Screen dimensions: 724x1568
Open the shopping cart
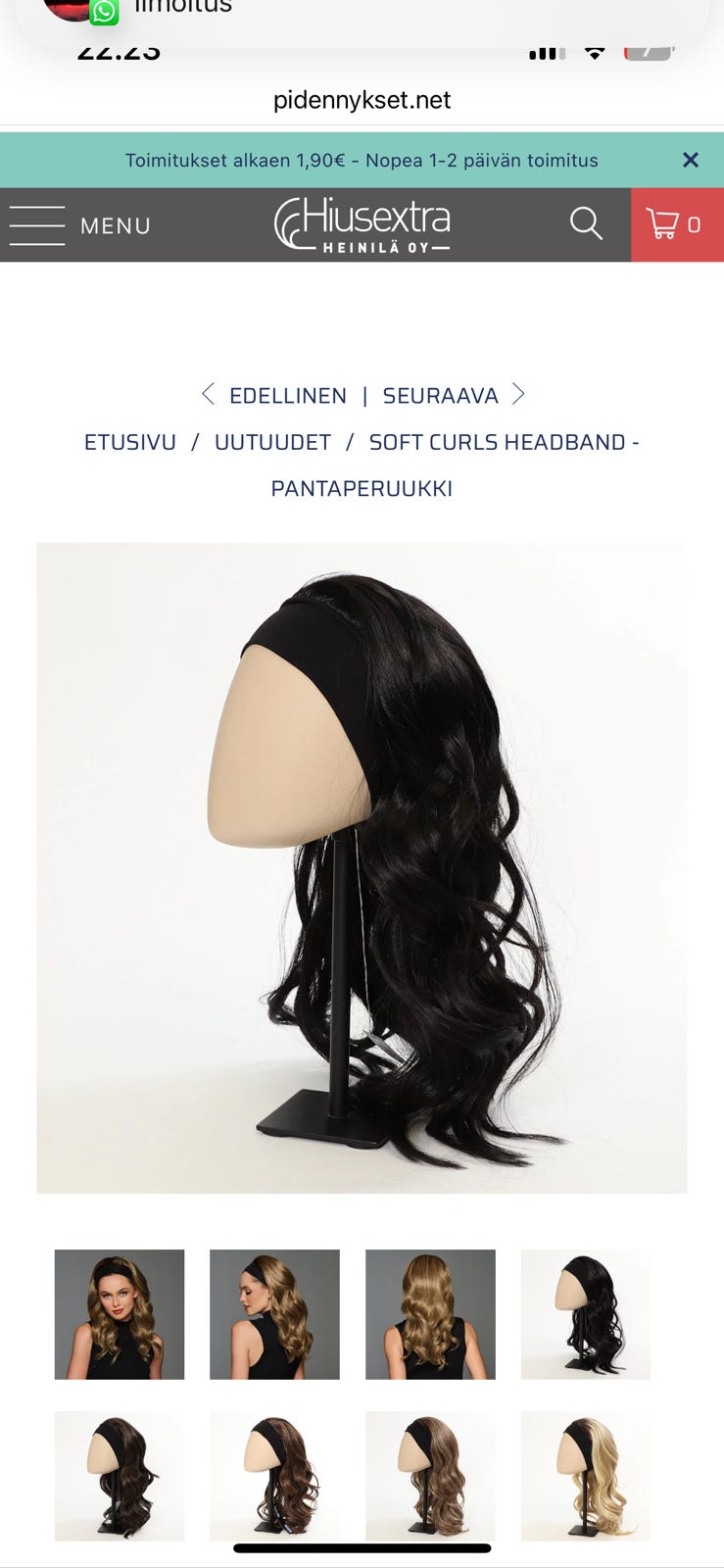[676, 224]
